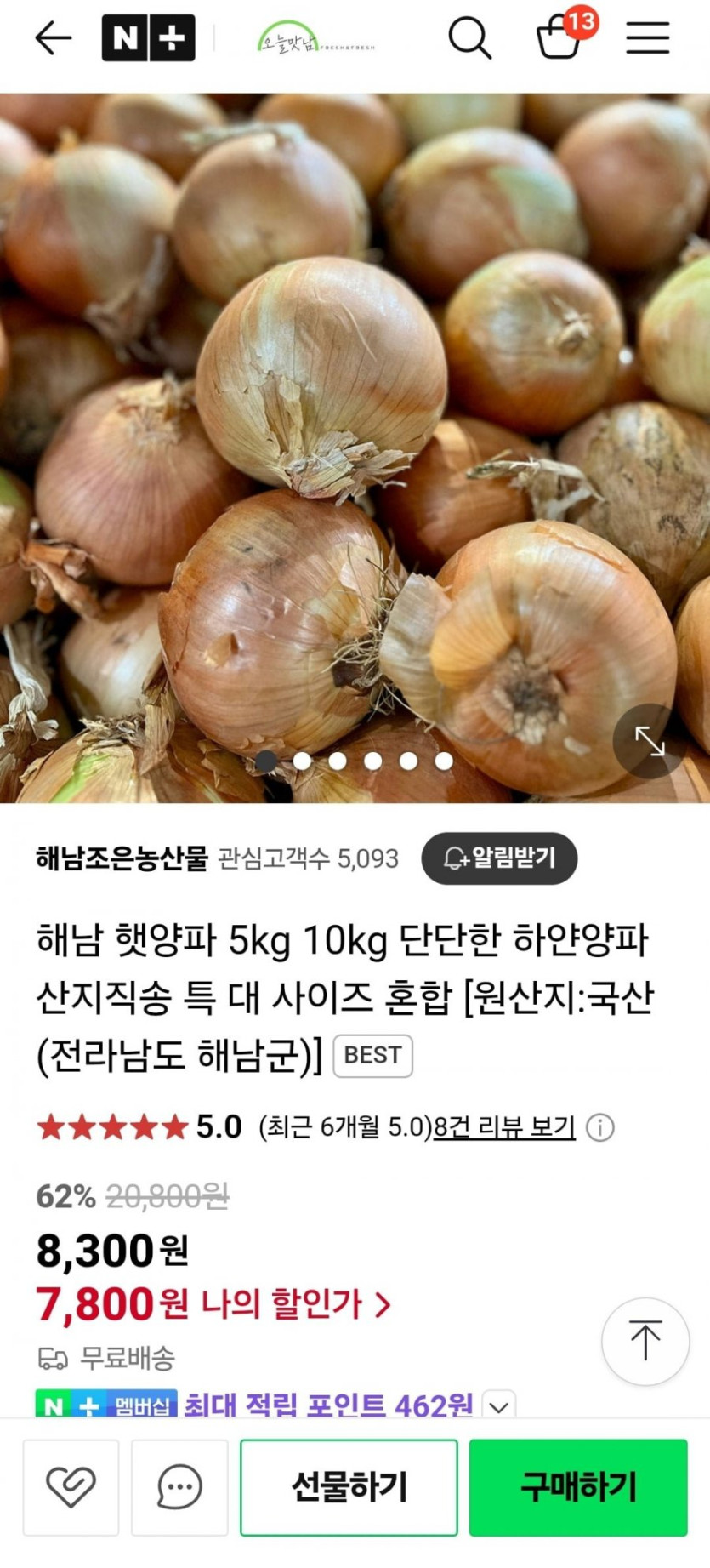Go back with the arrow icon
This screenshot has width=710, height=1568.
53,38
